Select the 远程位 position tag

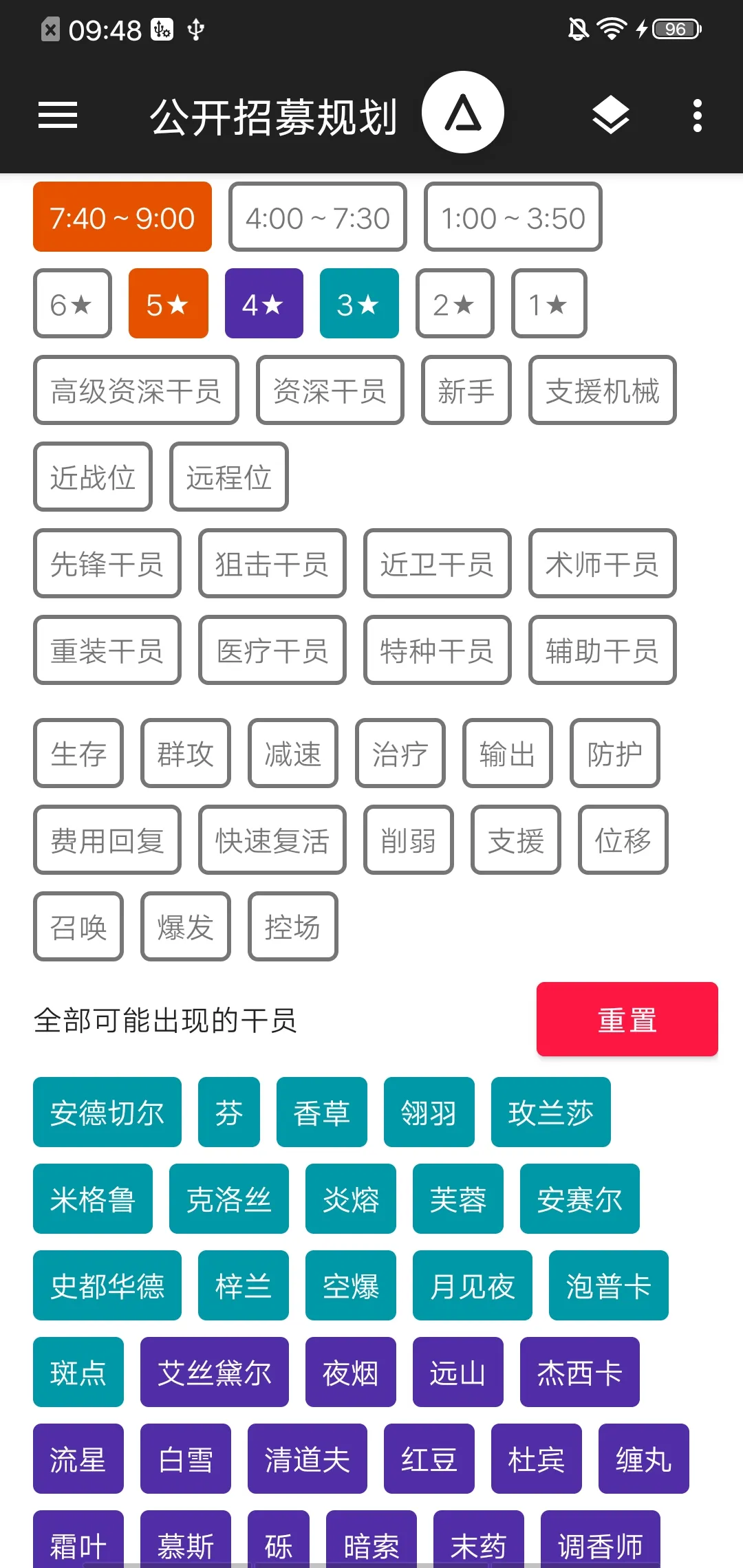(x=228, y=477)
